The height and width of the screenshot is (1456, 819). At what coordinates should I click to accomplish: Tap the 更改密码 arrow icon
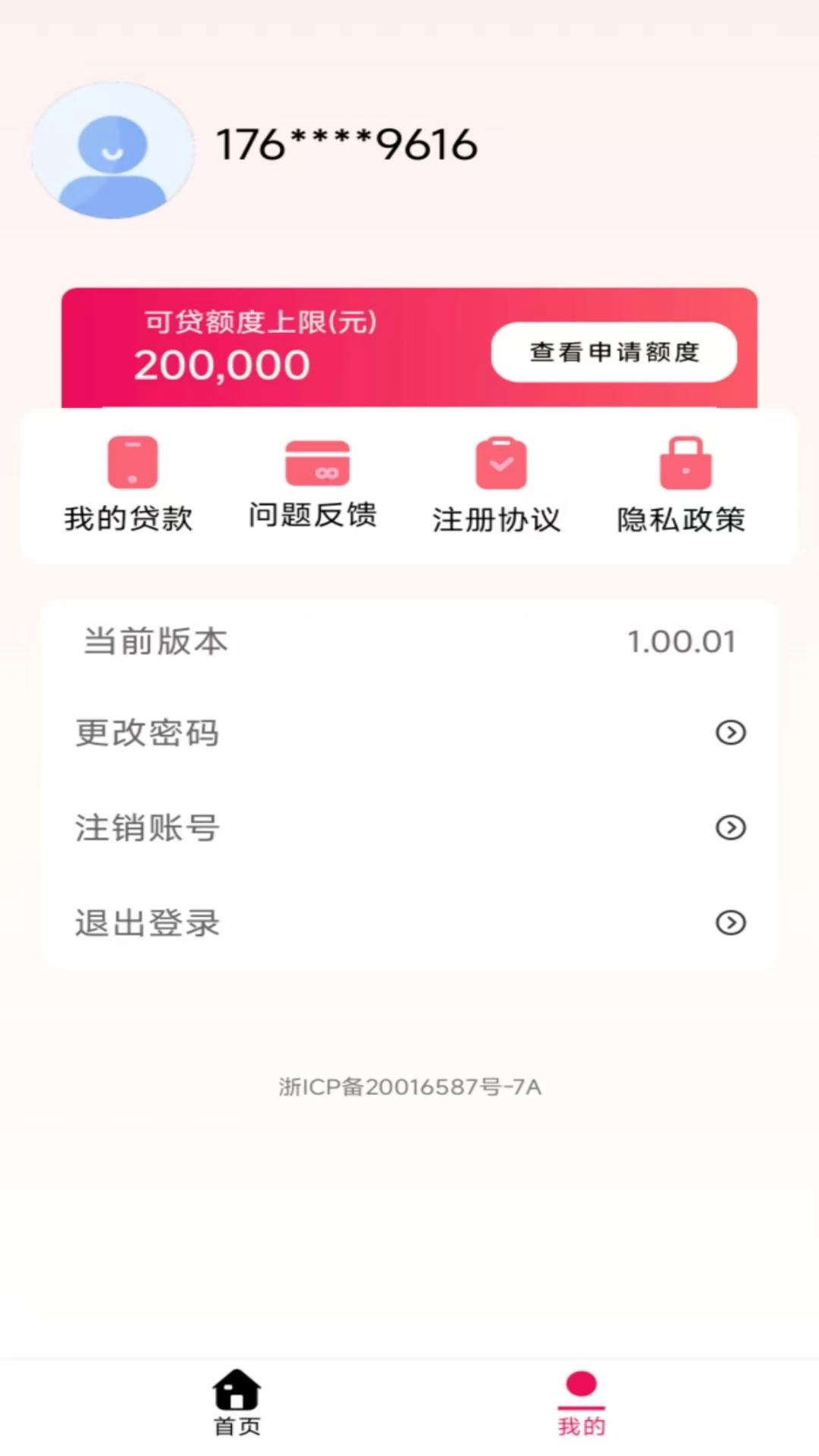(730, 733)
